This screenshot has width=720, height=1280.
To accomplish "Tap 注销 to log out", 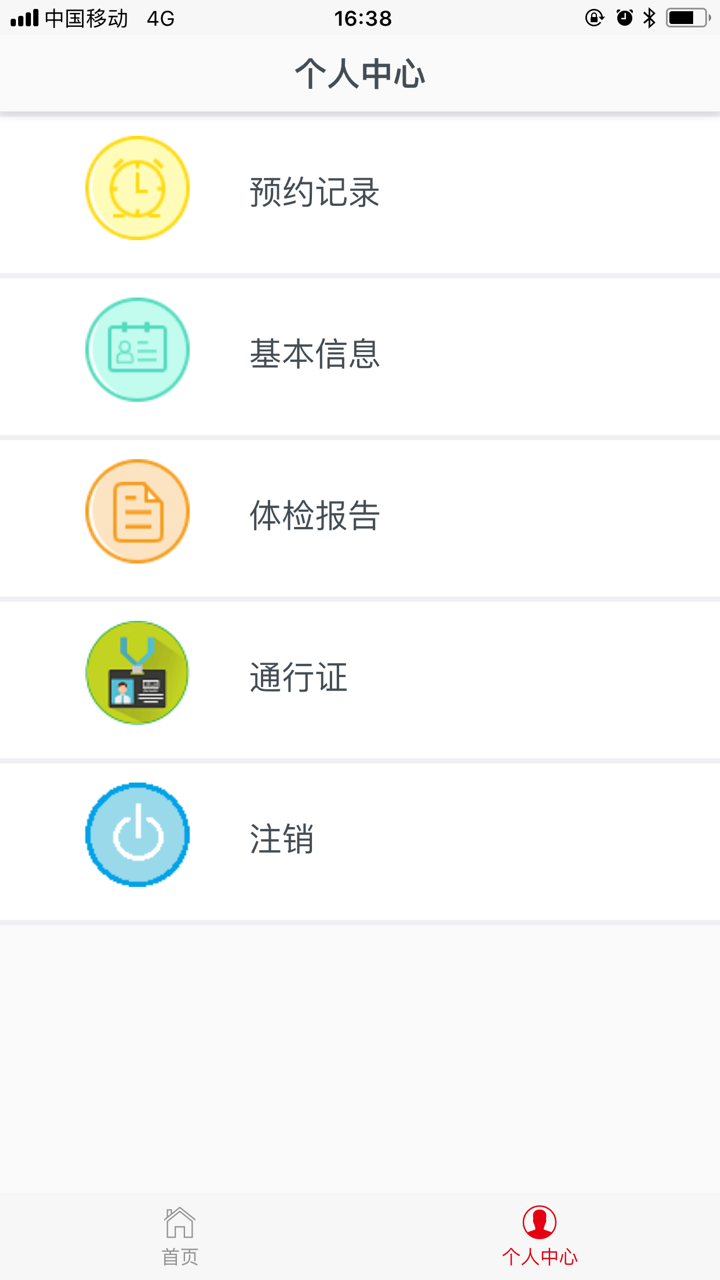I will pyautogui.click(x=281, y=839).
